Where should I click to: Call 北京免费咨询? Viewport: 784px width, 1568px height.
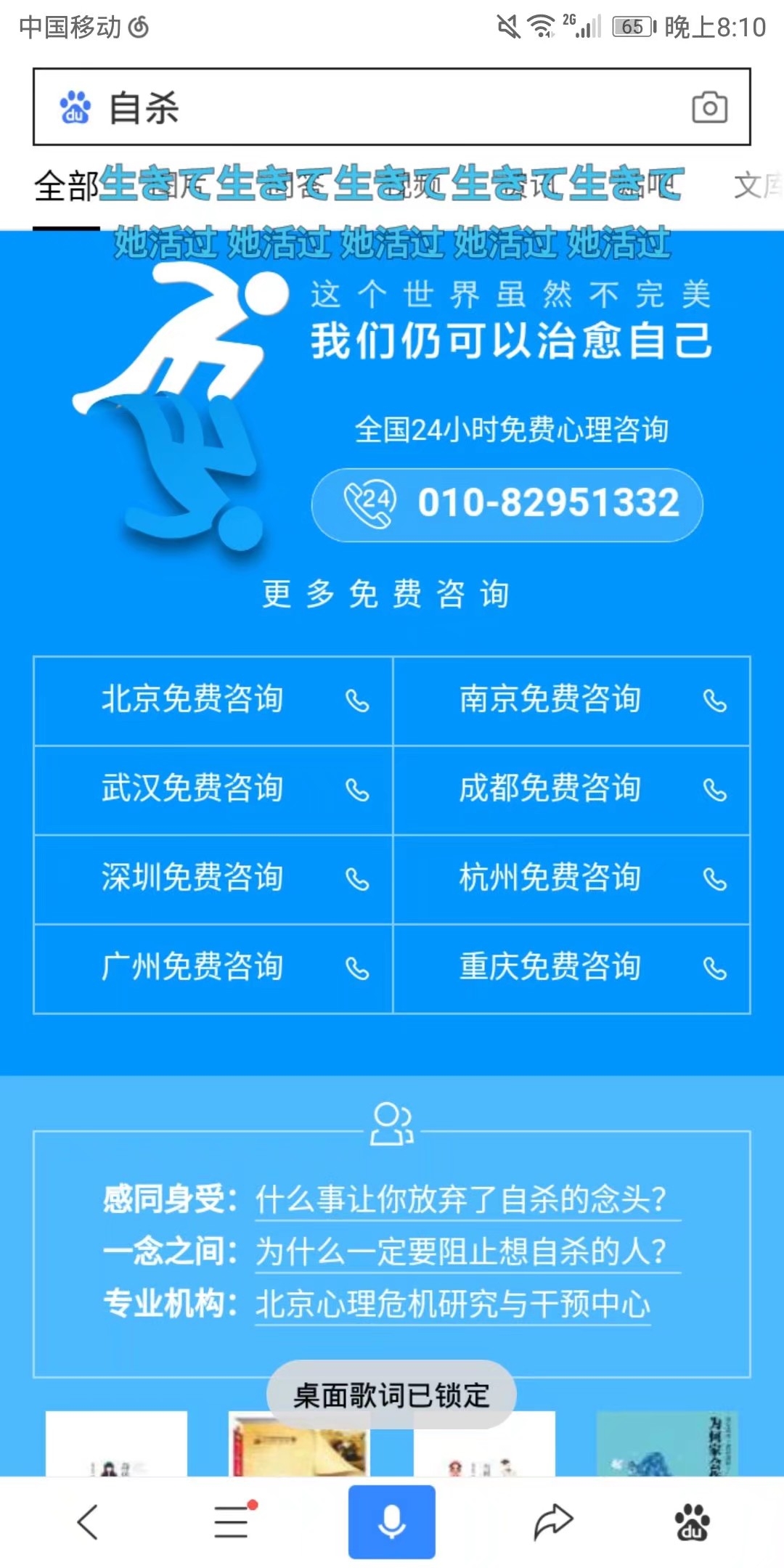(x=213, y=701)
